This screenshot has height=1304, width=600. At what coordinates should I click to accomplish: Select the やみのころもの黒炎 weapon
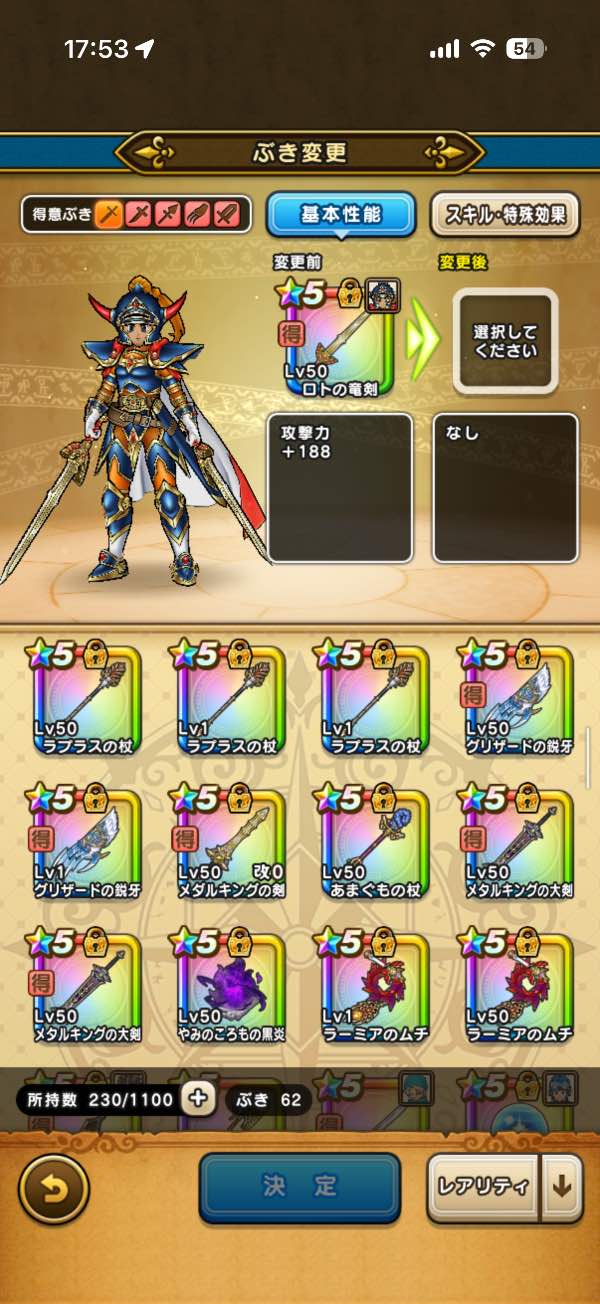(229, 989)
